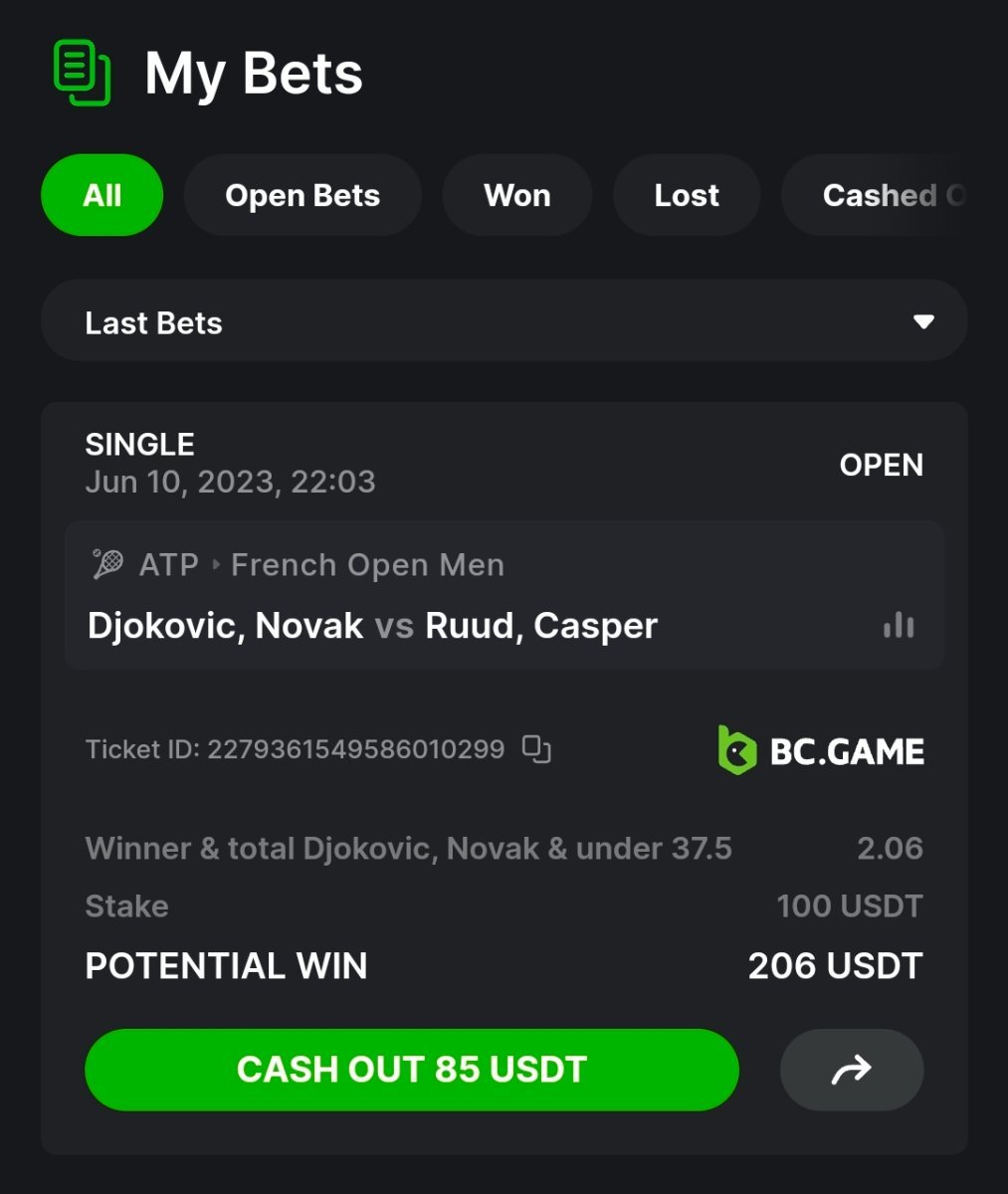Filter bets by Lost
The width and height of the screenshot is (1008, 1194).
coord(686,195)
